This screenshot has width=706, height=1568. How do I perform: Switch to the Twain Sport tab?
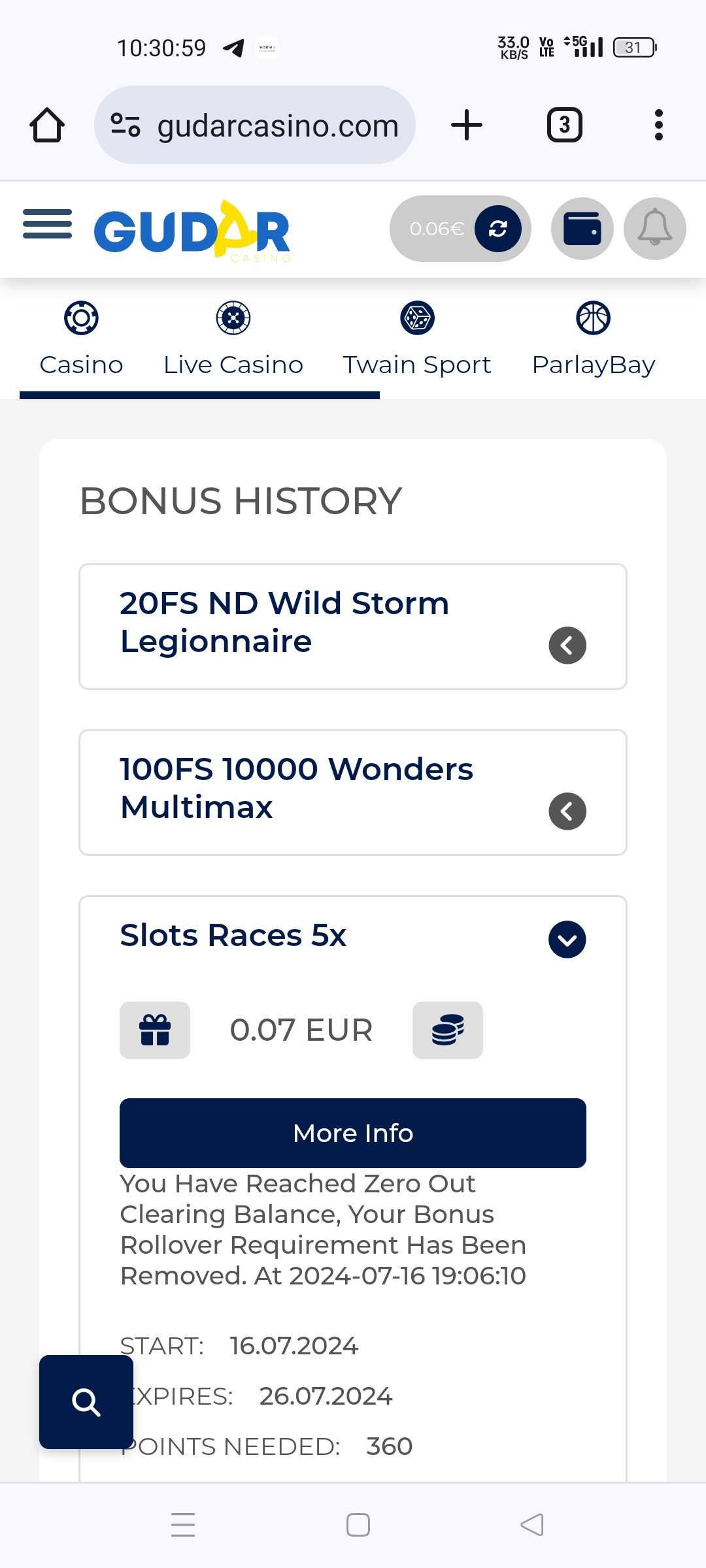pos(417,340)
